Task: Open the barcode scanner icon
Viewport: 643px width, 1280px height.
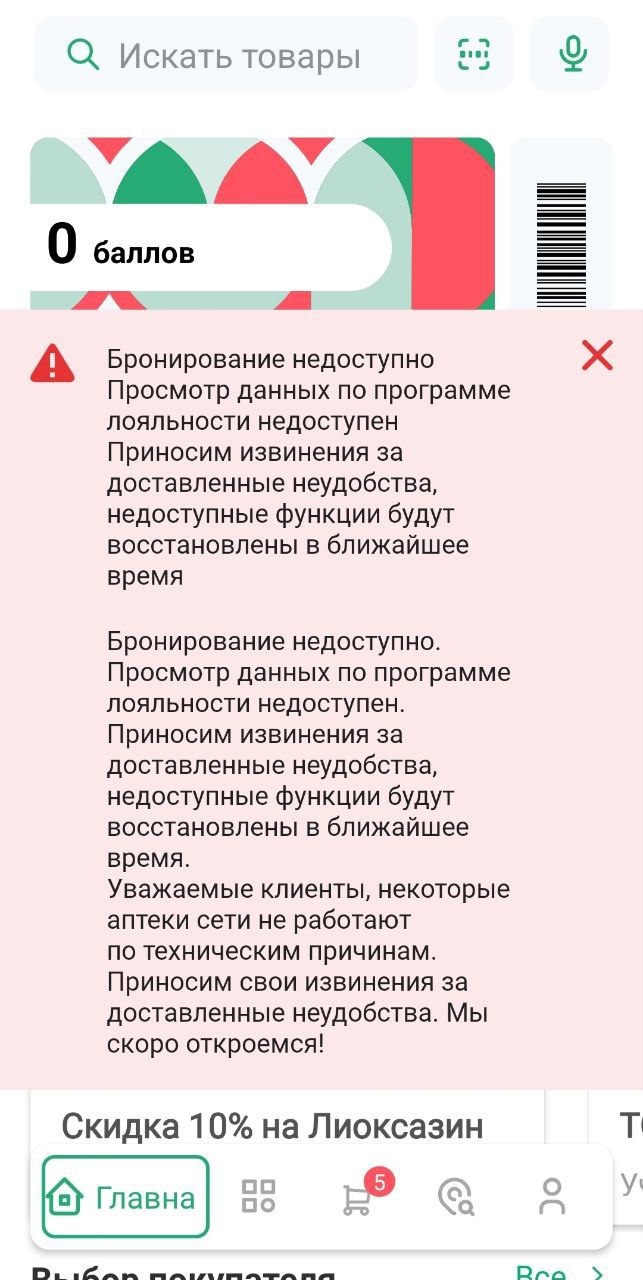Action: coord(474,54)
